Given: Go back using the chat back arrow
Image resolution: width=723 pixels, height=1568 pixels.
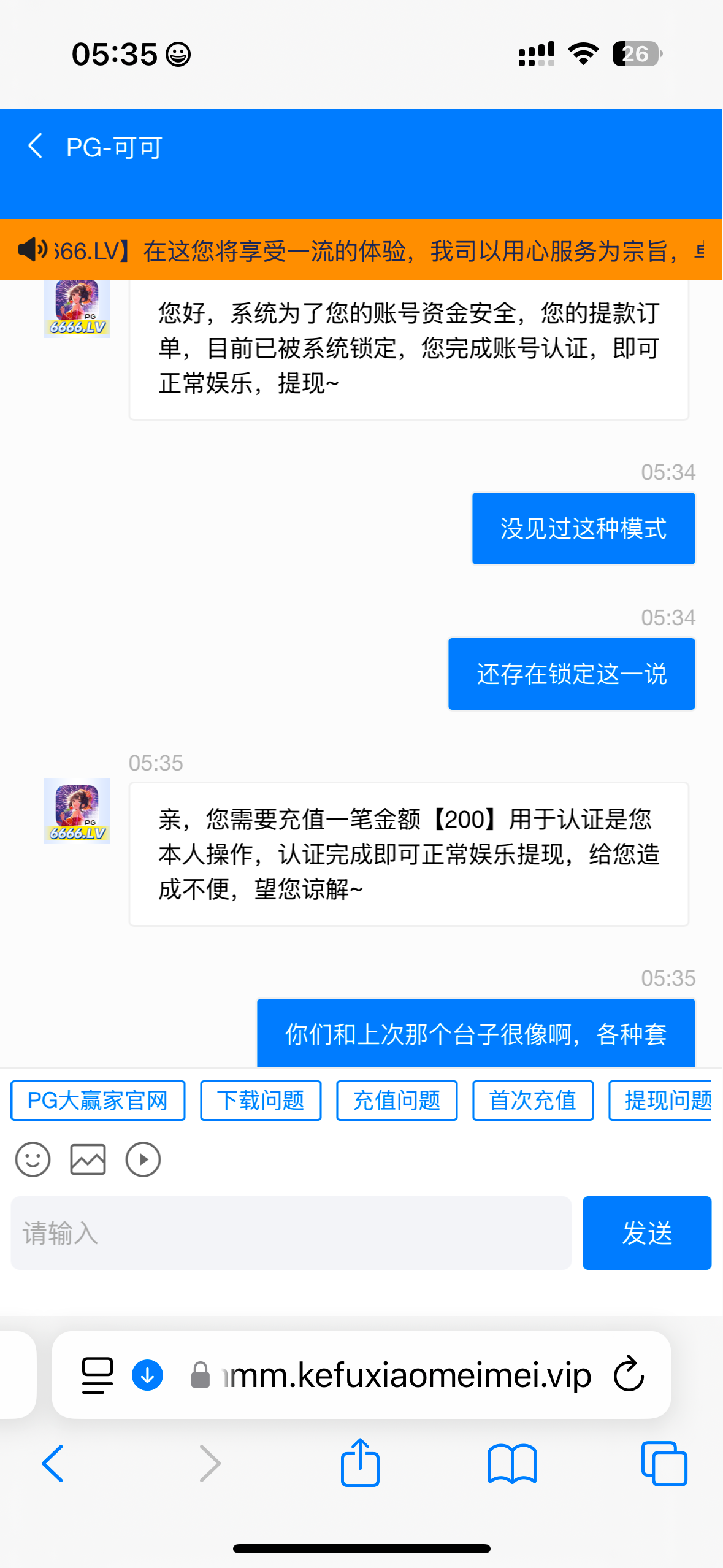Looking at the screenshot, I should 35,147.
